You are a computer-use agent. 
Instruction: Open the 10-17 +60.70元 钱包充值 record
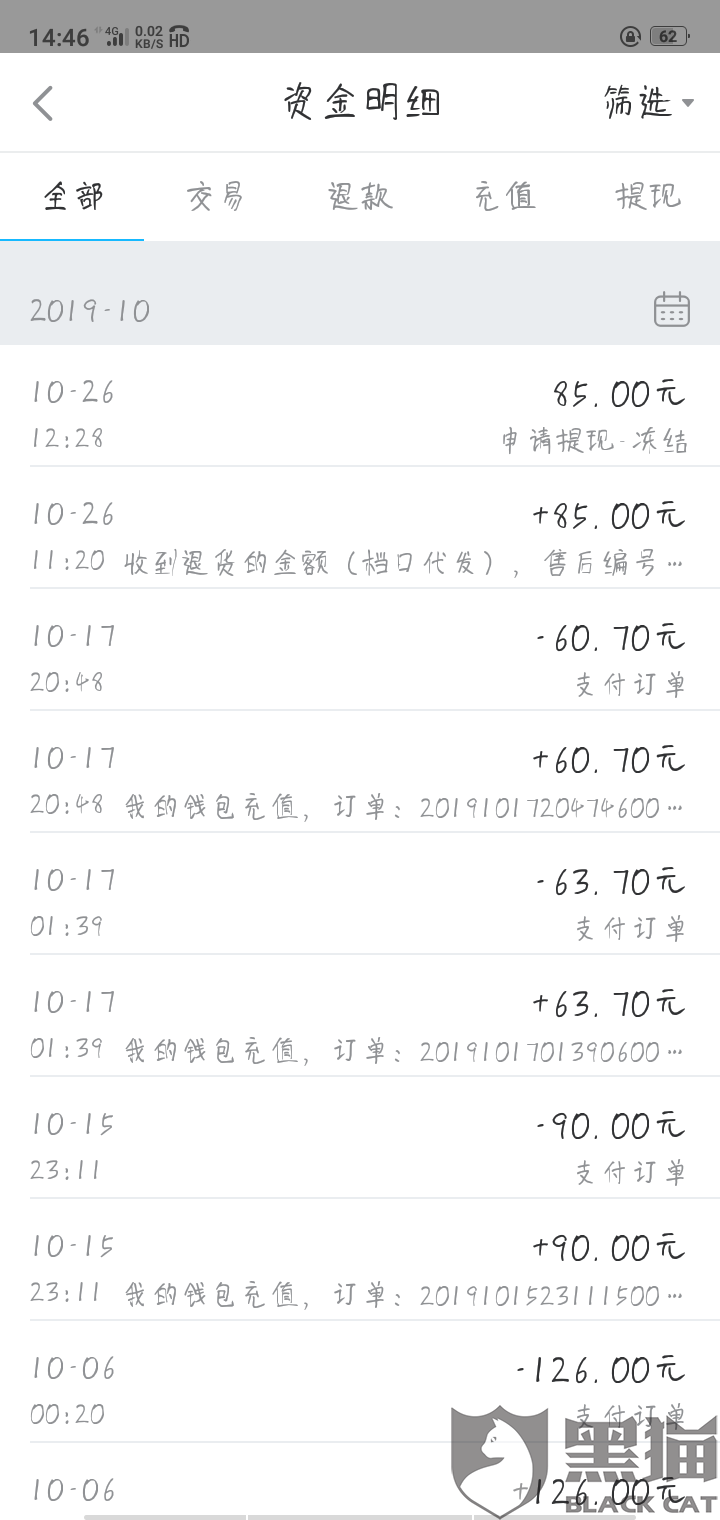pyautogui.click(x=360, y=782)
